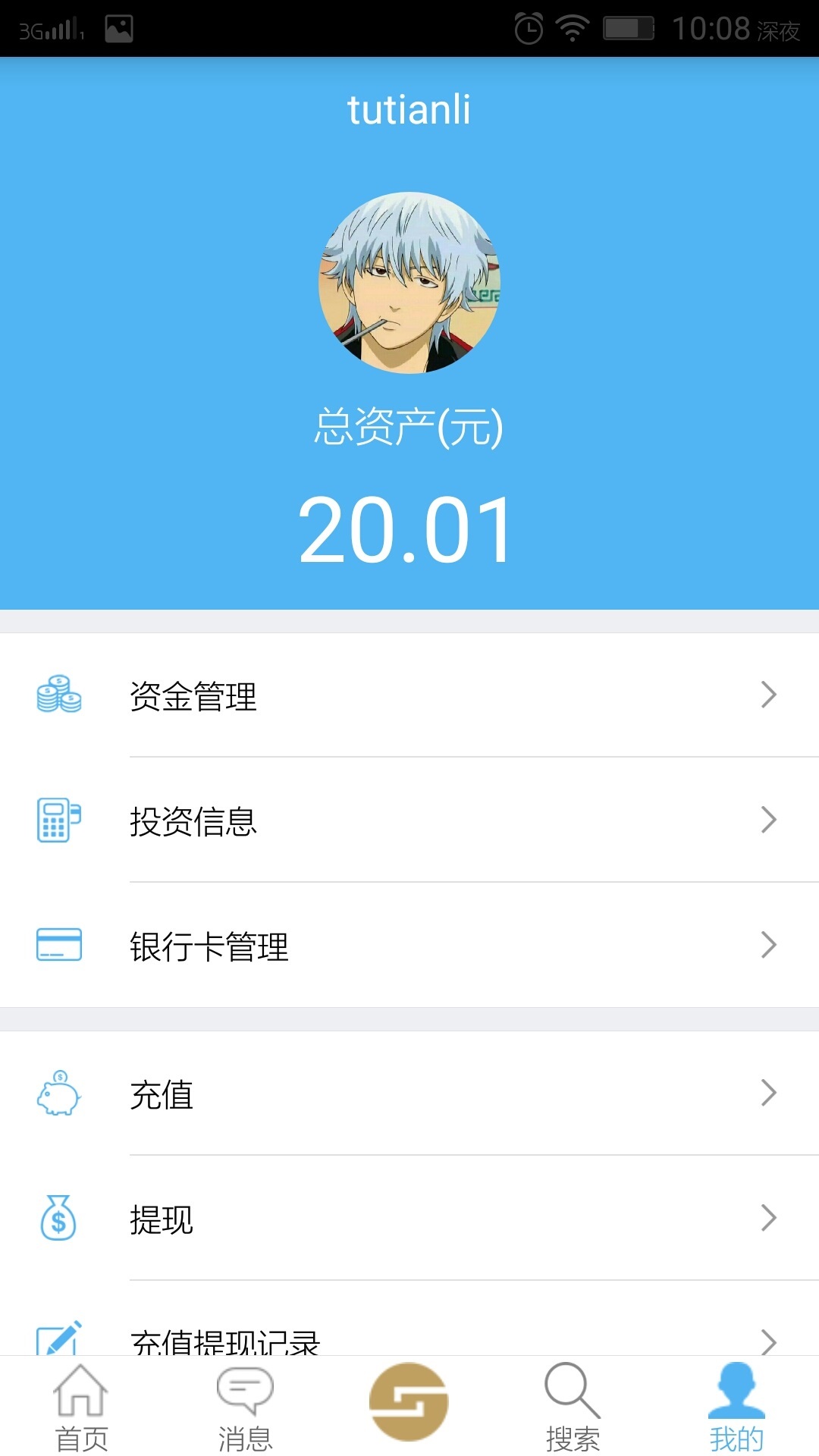Screen dimensions: 819x1456
Task: Open 资金管理 (fund management)
Action: pos(409,695)
